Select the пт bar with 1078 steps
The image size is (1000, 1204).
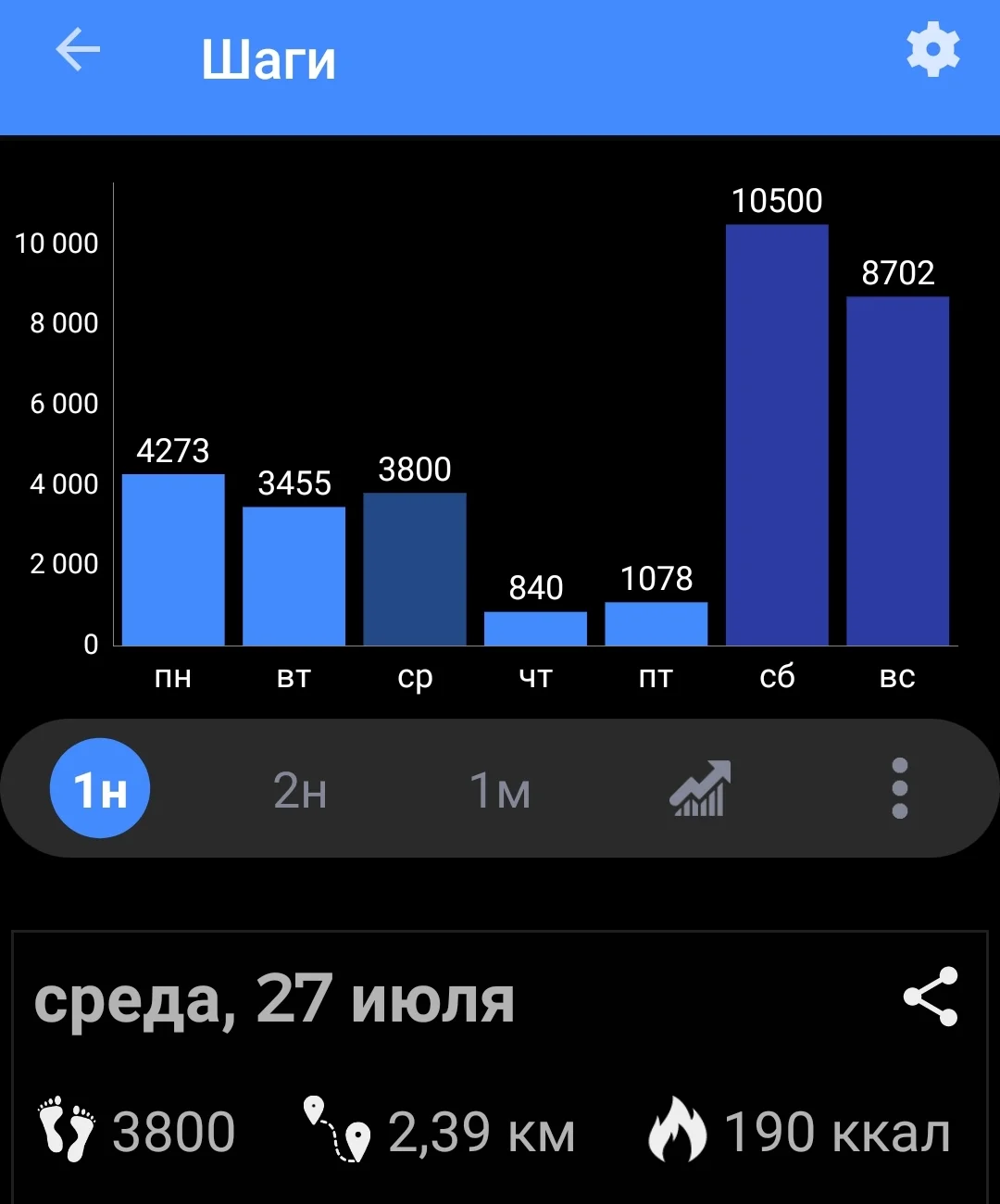tap(656, 624)
